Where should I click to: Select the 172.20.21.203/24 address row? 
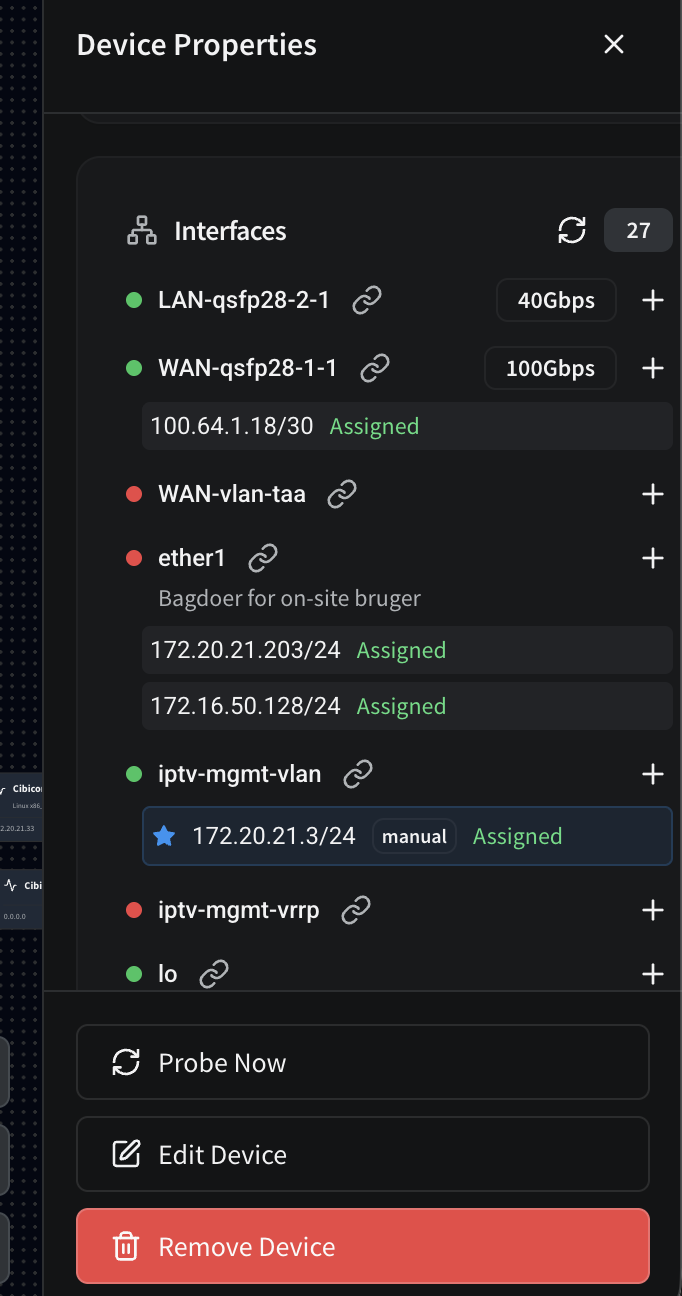[406, 650]
